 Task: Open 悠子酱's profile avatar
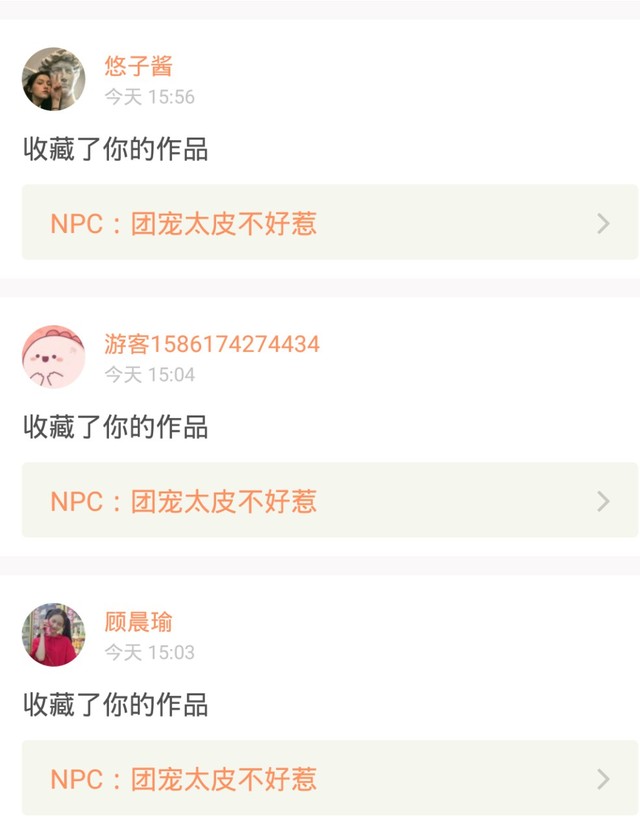click(54, 79)
